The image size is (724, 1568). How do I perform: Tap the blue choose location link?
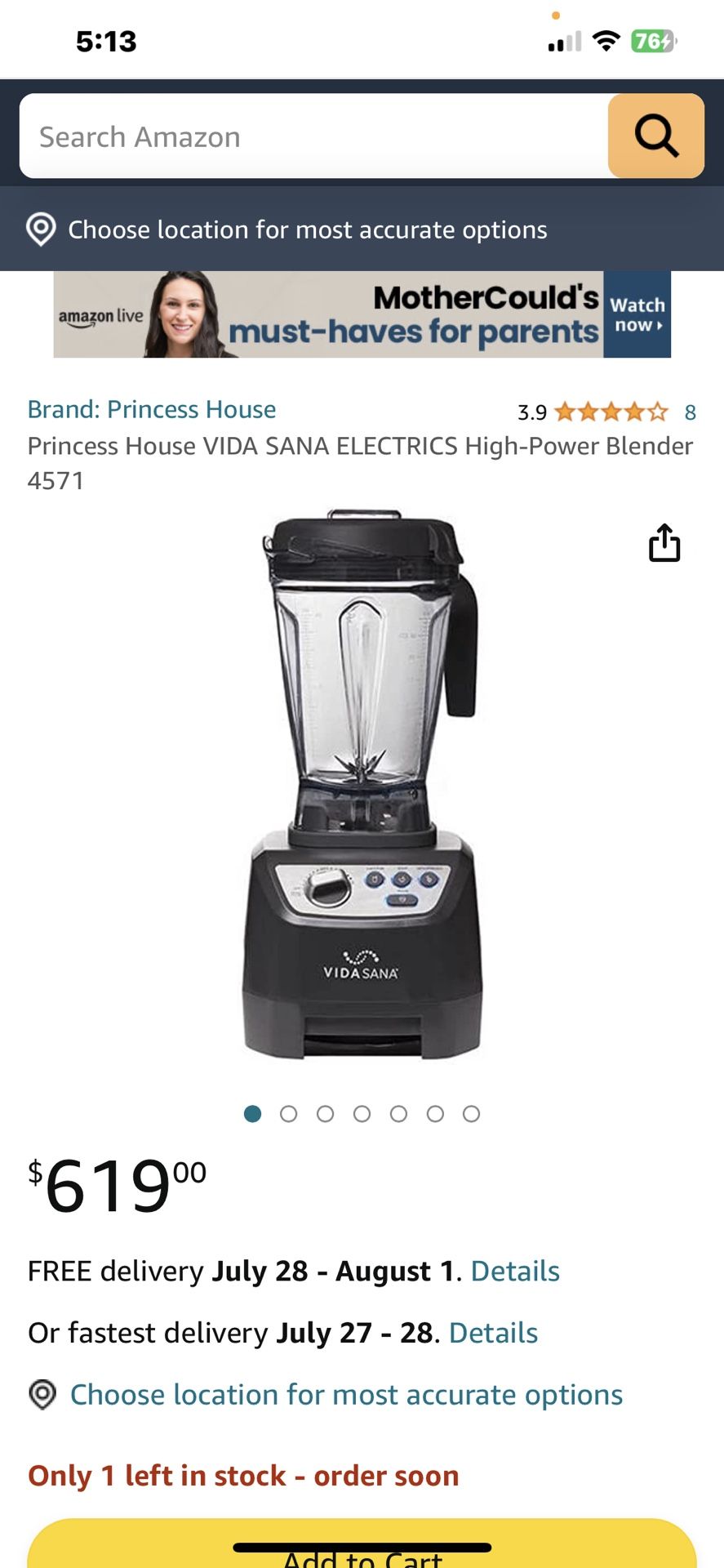coord(346,1395)
